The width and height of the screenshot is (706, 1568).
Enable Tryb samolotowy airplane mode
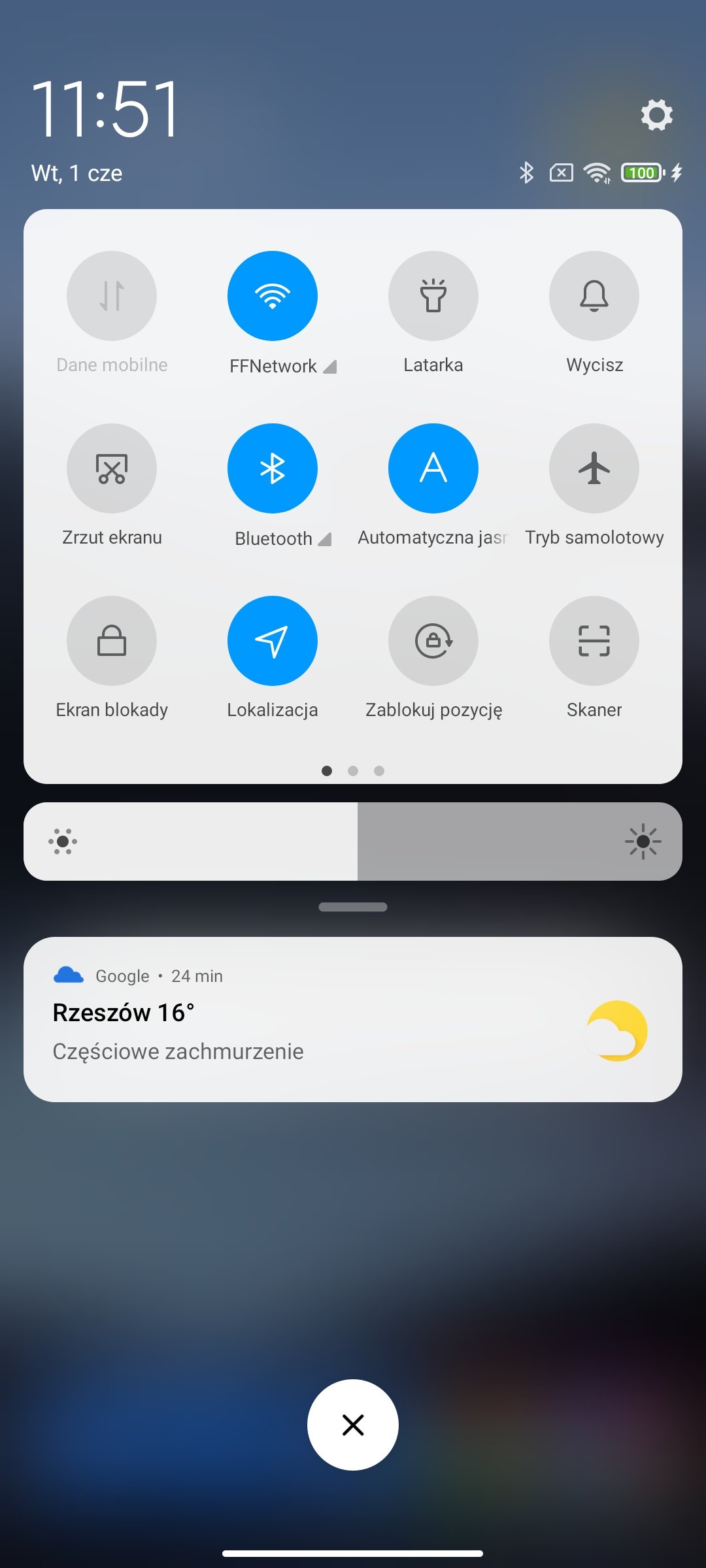(x=594, y=468)
